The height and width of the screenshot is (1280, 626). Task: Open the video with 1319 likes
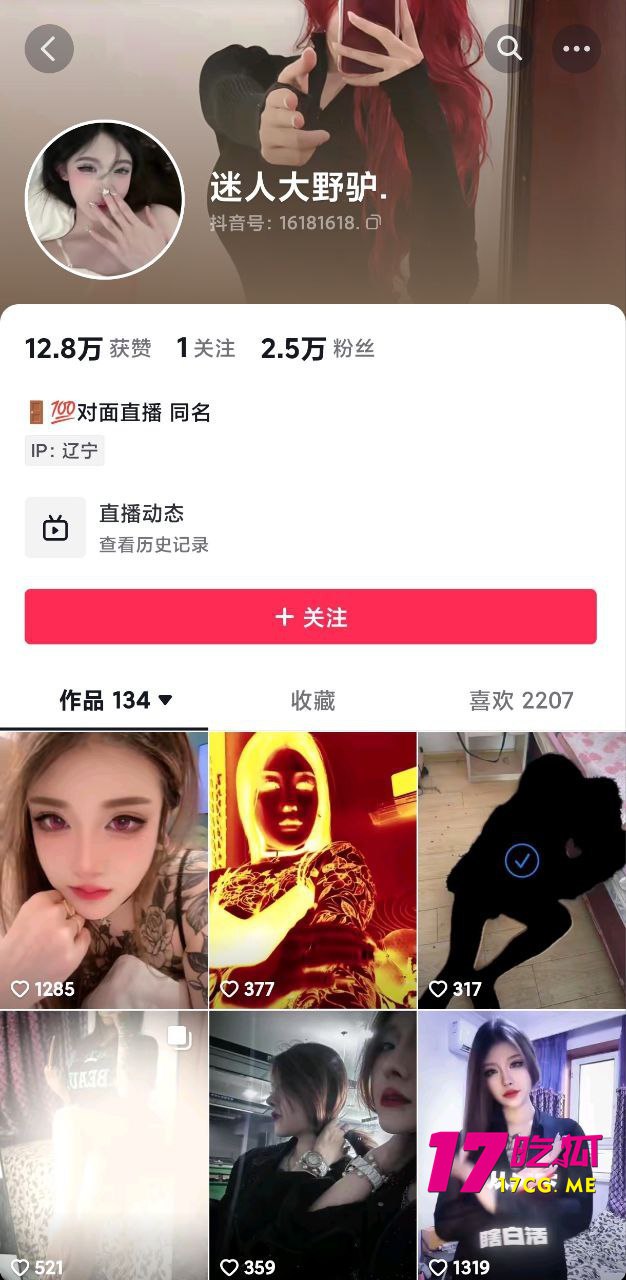tap(521, 1145)
